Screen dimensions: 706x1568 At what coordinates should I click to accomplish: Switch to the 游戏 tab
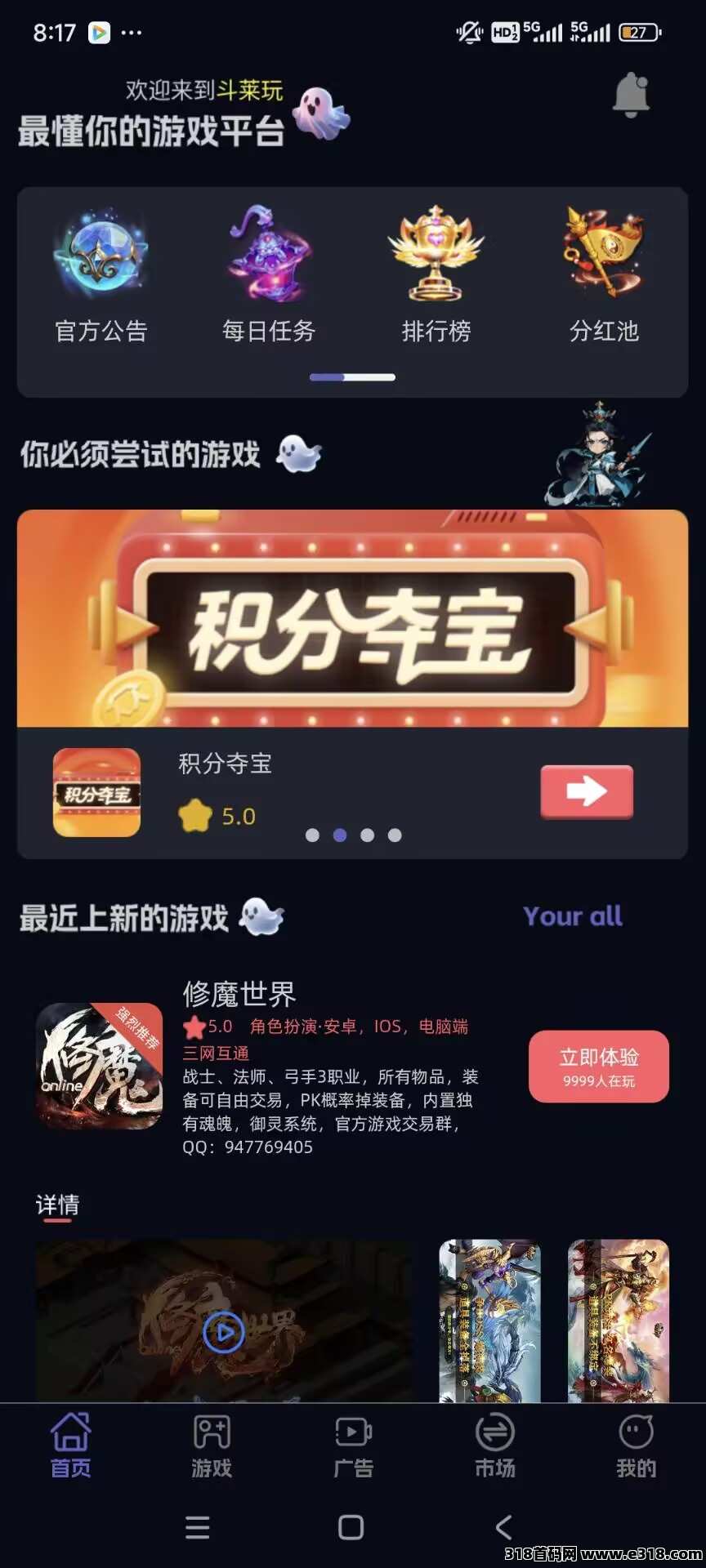pyautogui.click(x=212, y=1445)
